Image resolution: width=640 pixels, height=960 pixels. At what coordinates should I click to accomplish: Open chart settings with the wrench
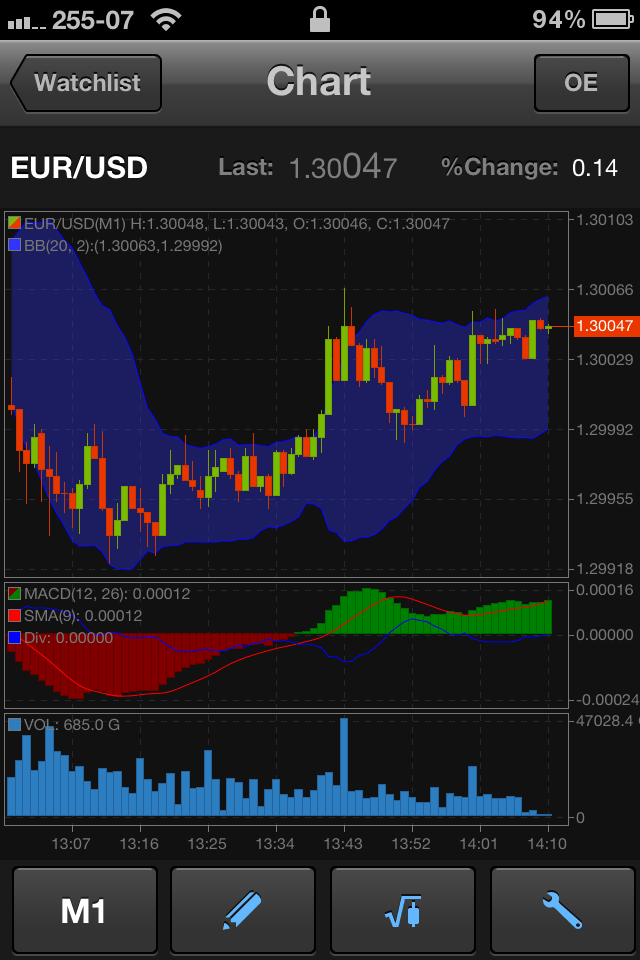click(x=562, y=911)
